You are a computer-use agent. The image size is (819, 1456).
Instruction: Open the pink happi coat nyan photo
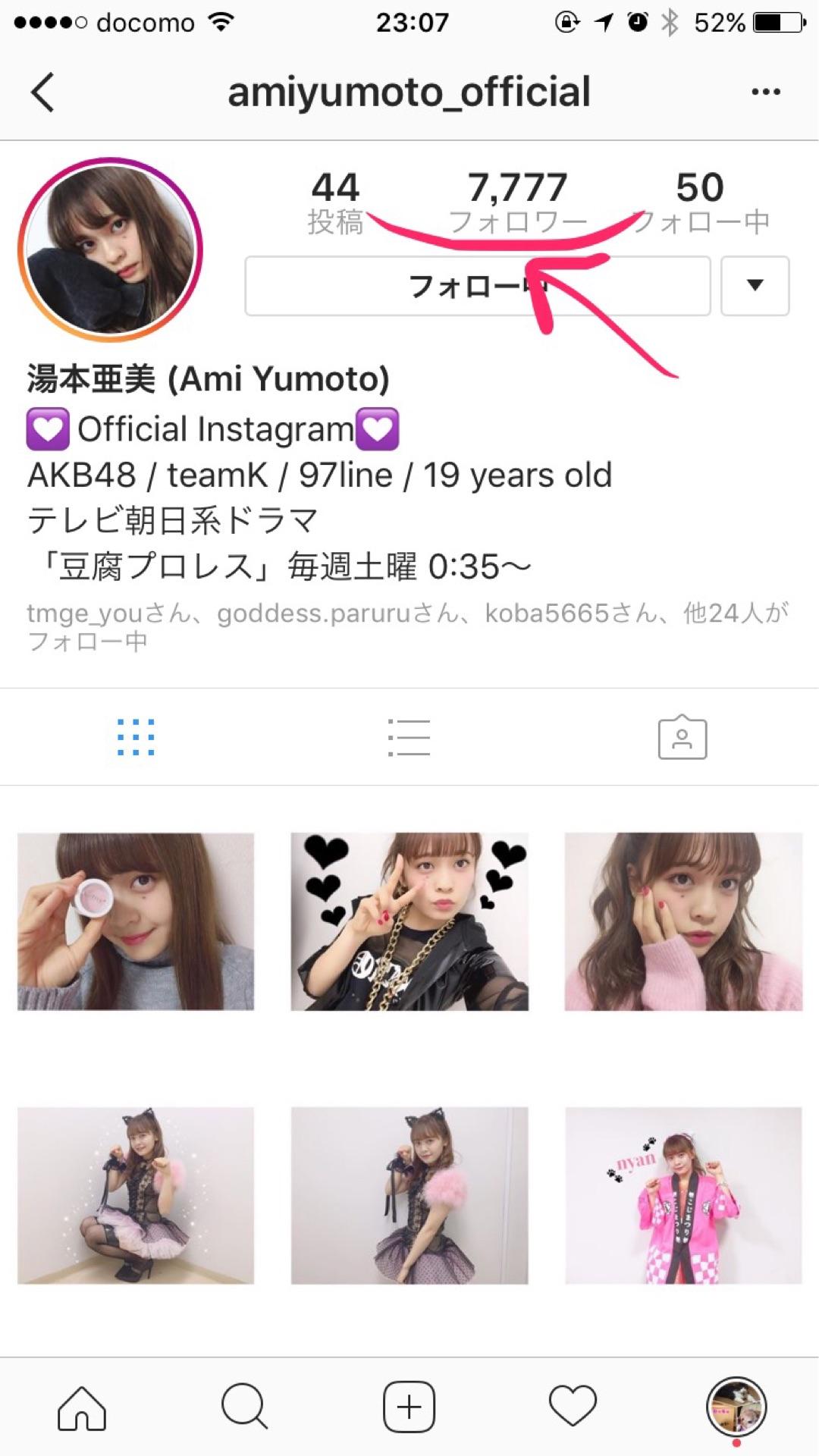(683, 1195)
